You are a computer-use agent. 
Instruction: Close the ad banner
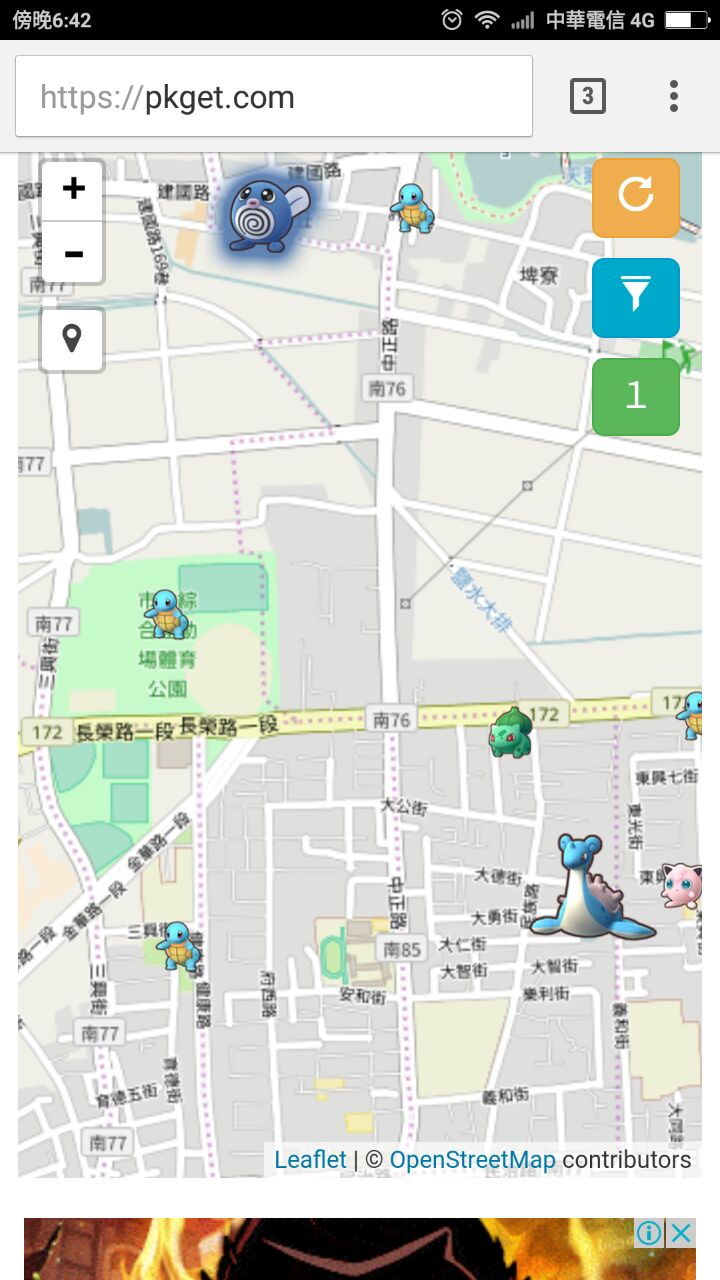click(681, 1233)
